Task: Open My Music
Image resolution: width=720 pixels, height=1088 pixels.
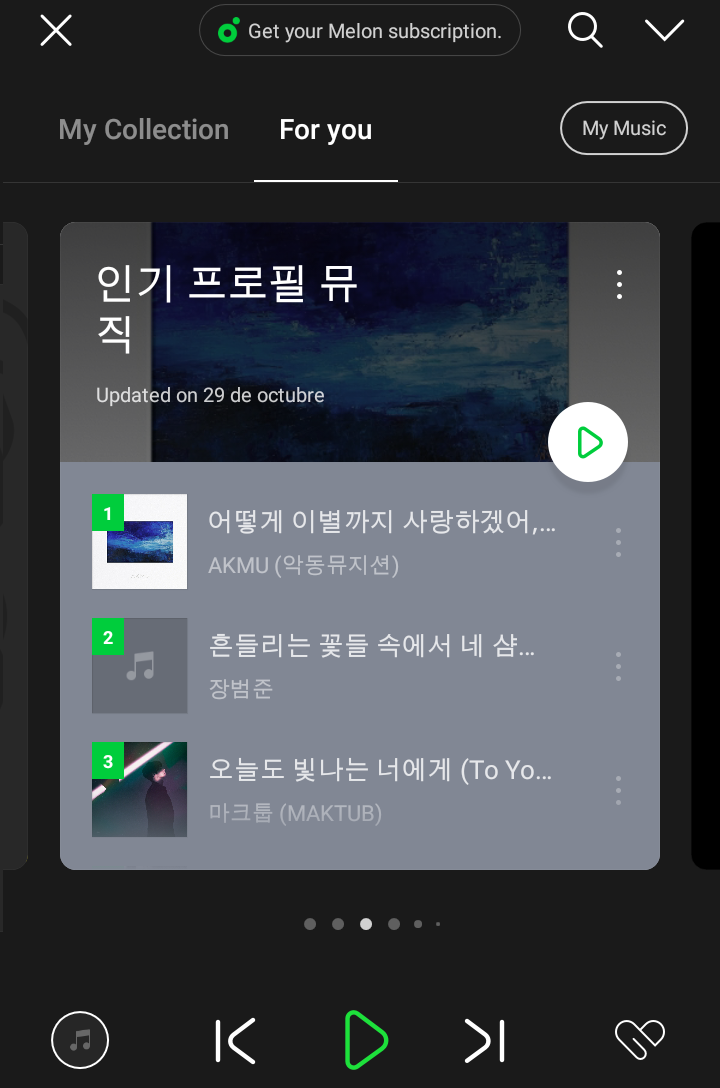Action: (624, 128)
